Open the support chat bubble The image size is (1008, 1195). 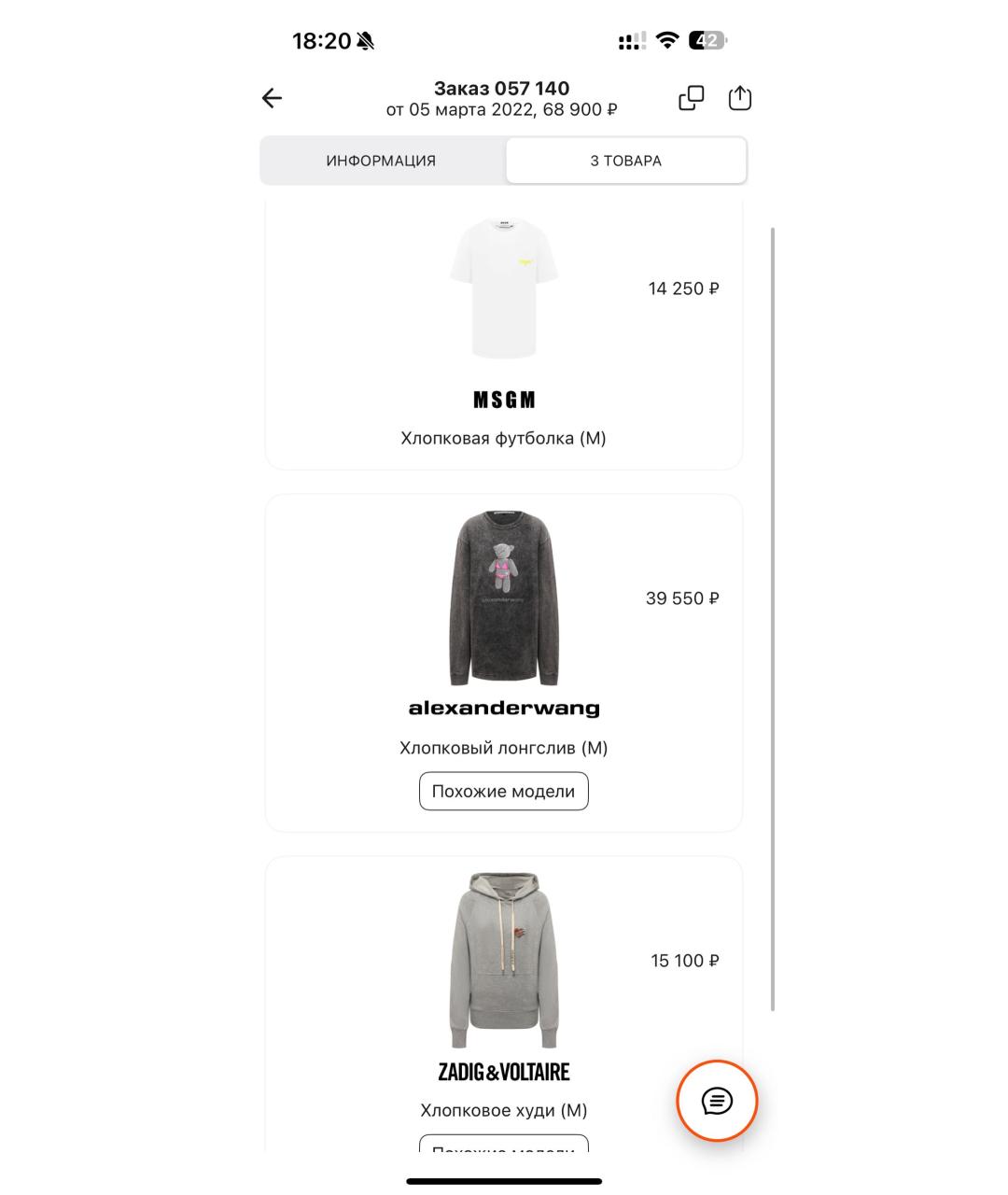tap(717, 1101)
